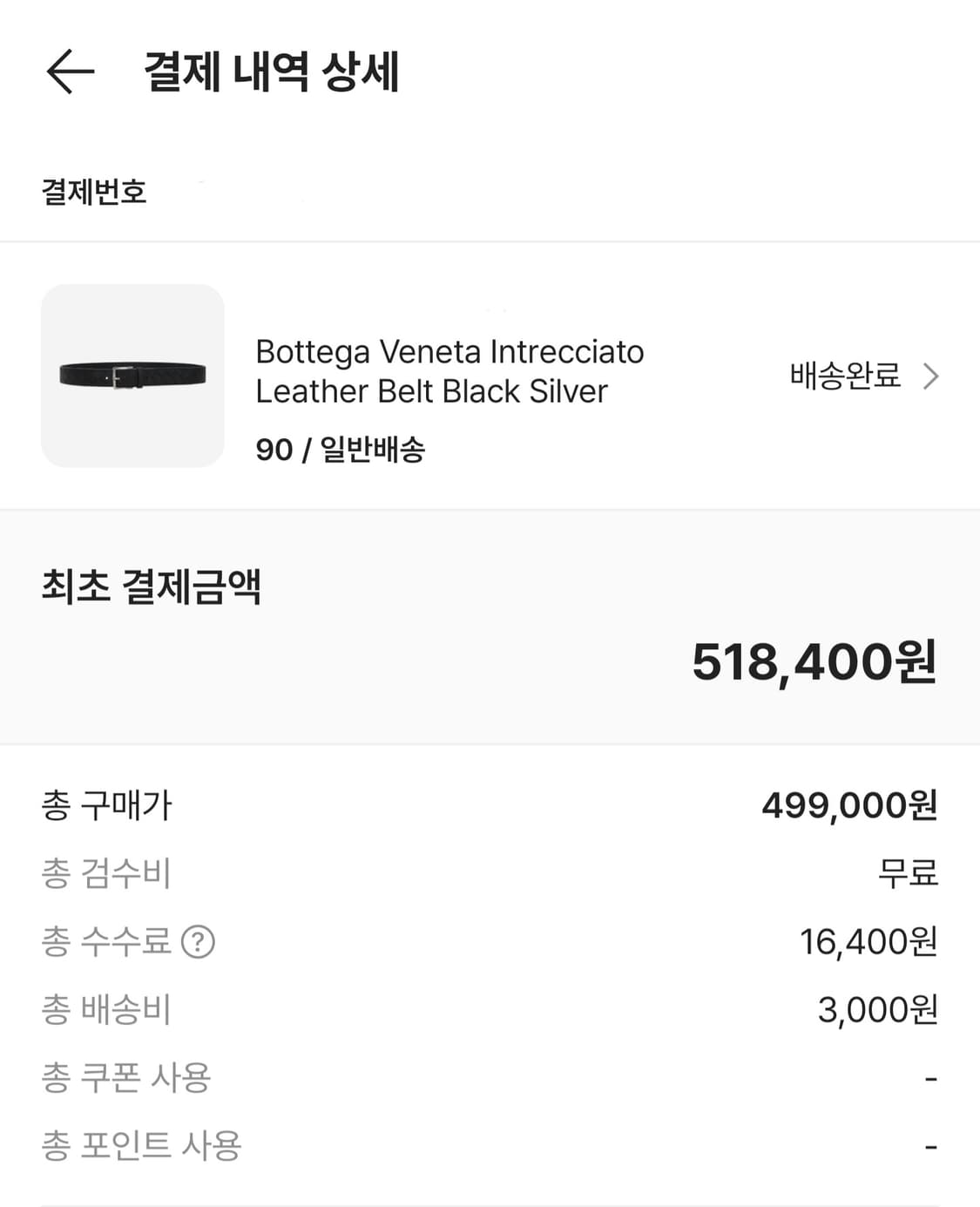This screenshot has height=1207, width=980.
Task: Click the 총 배송비 shipping fee row
Action: coord(105,1009)
